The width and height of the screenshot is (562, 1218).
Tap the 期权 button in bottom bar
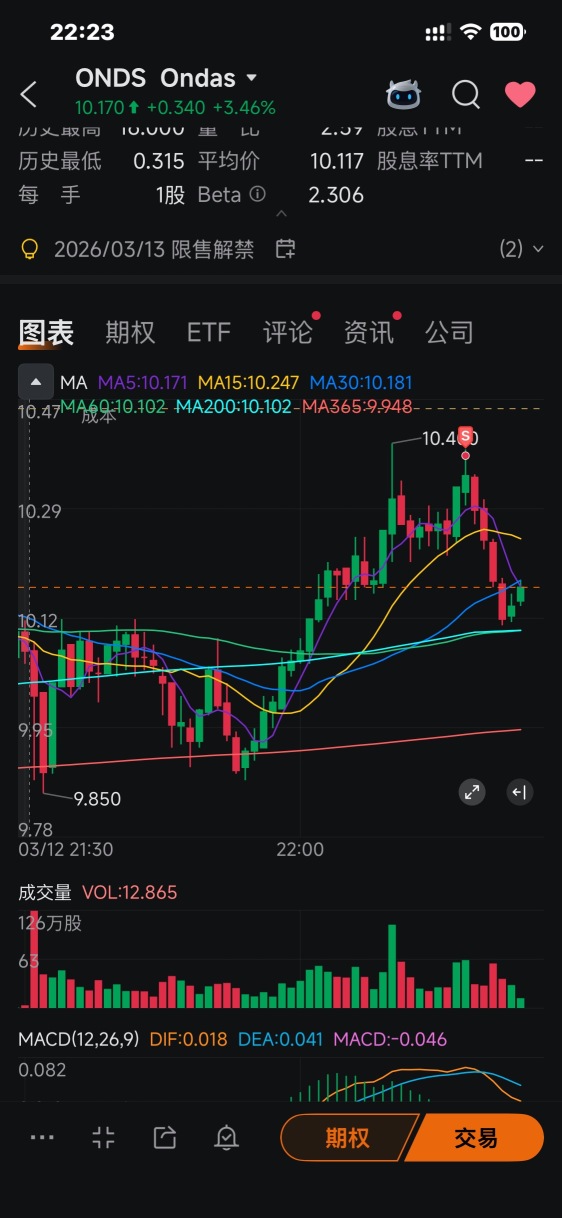(347, 1138)
